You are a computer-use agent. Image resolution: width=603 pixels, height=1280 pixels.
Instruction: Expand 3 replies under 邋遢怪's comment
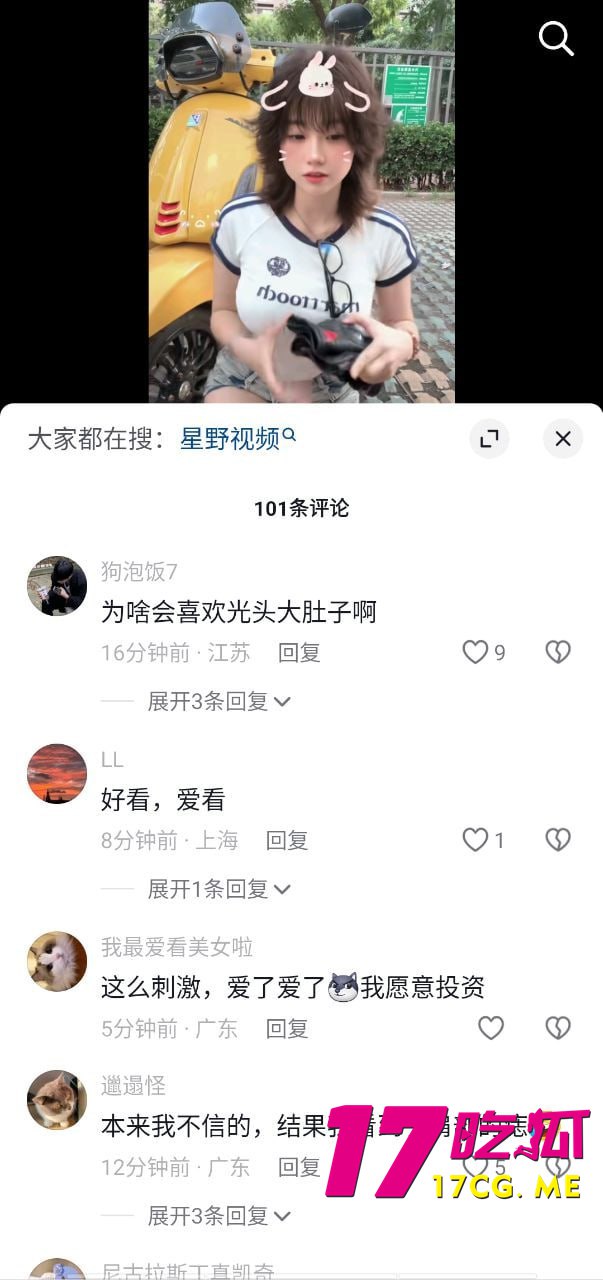click(x=219, y=1215)
